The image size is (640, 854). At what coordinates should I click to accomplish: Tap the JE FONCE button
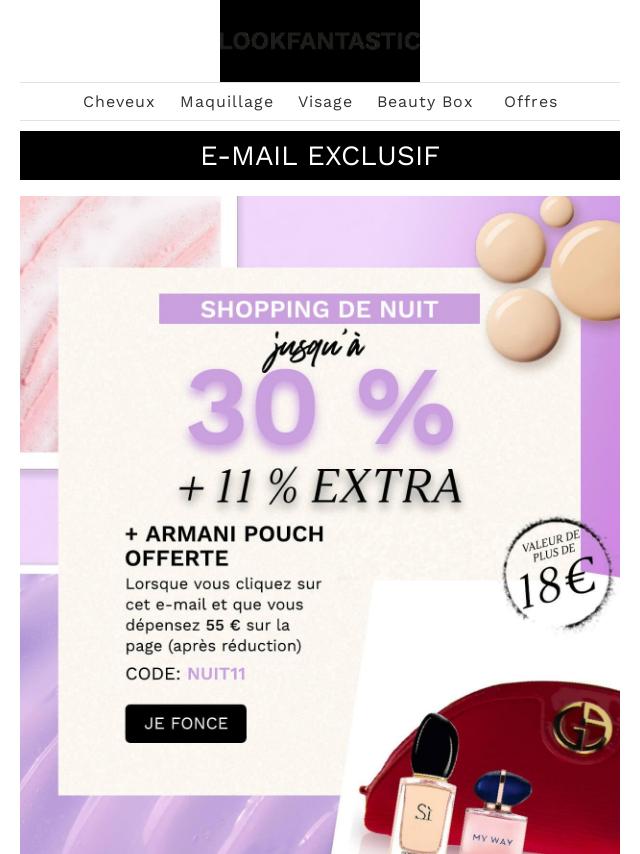coord(186,723)
